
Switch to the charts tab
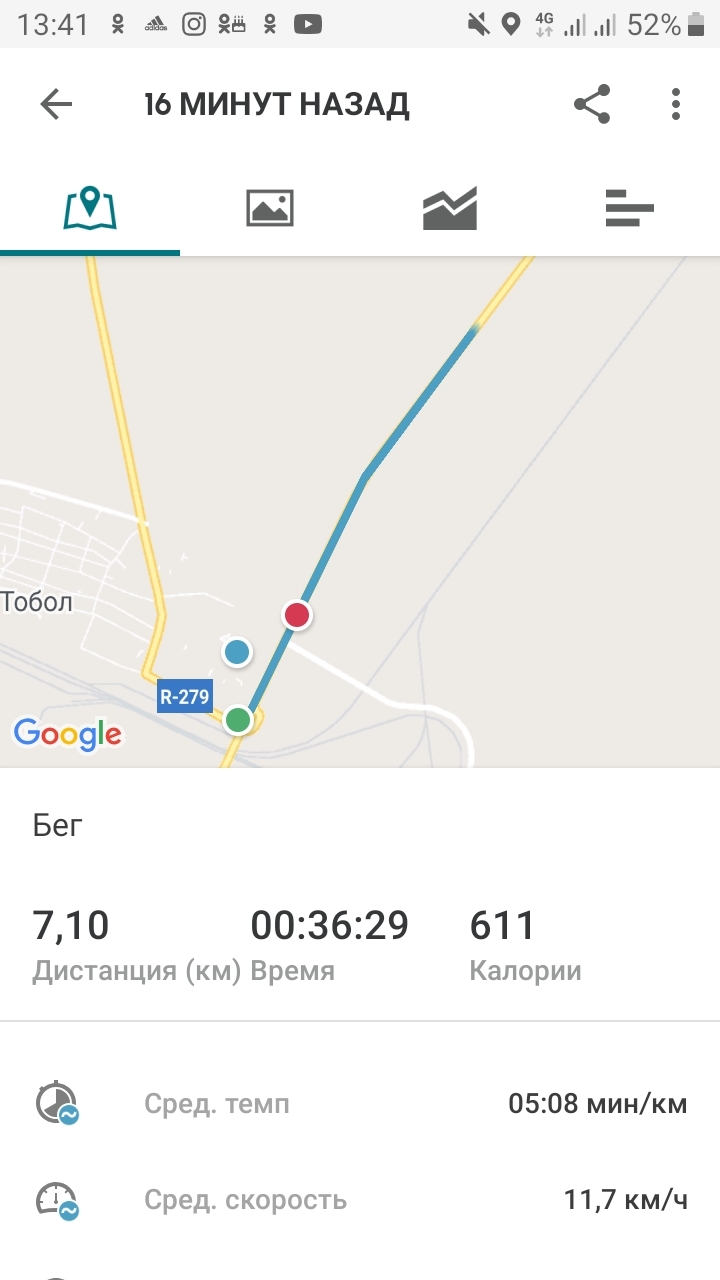click(x=450, y=208)
